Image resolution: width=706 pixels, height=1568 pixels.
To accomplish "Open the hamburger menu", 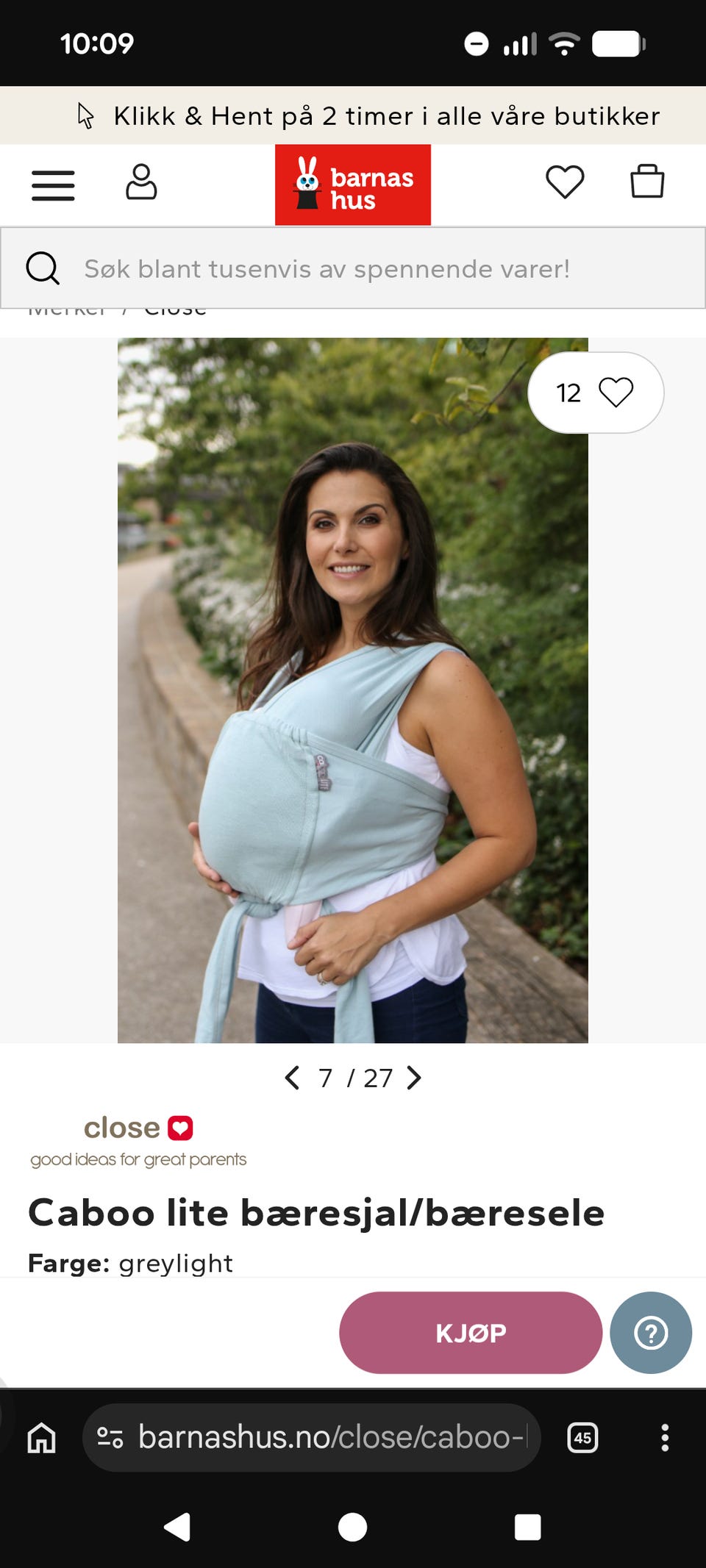I will click(x=53, y=185).
